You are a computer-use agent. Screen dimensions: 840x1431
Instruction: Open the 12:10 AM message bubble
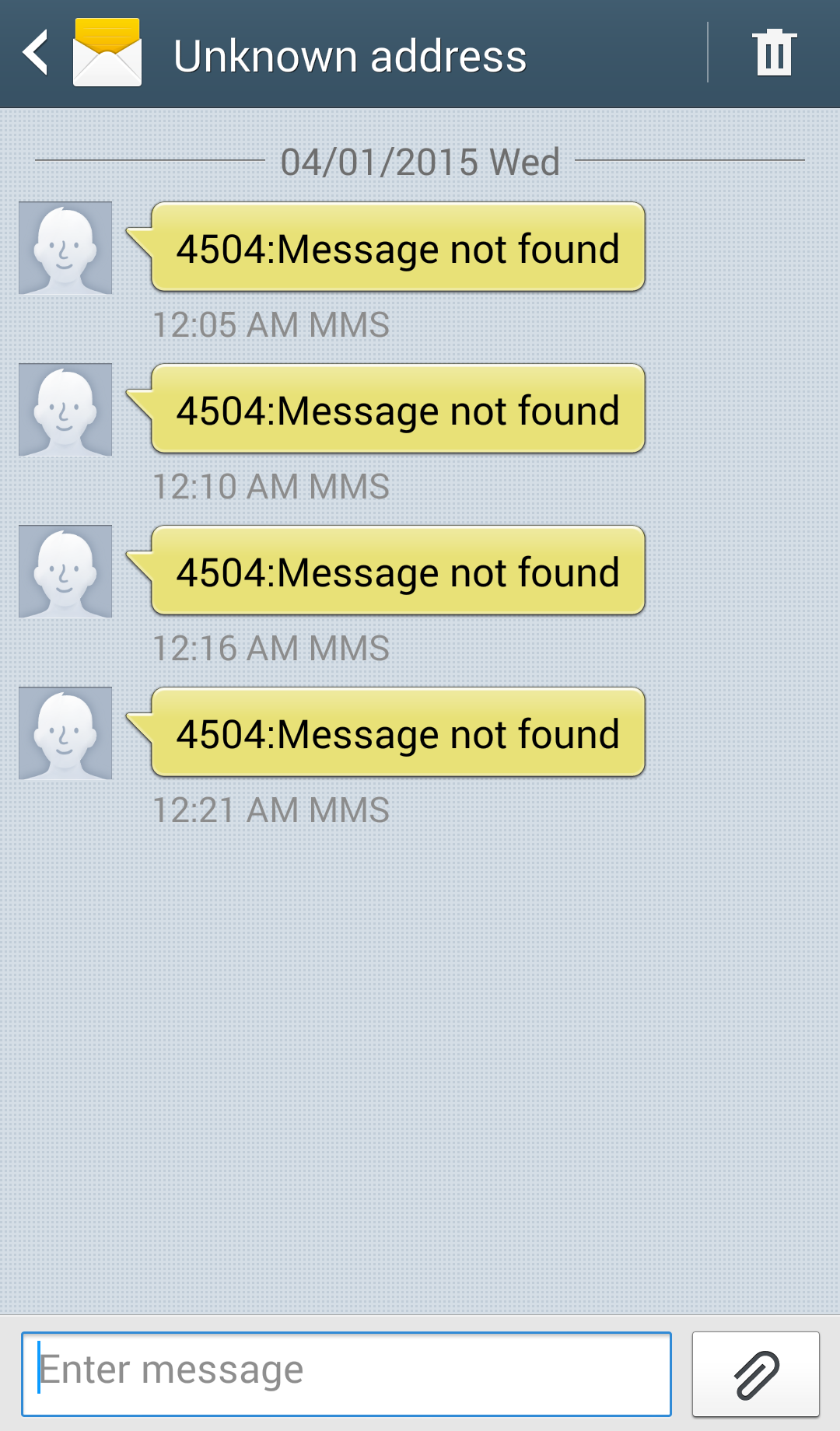click(x=397, y=409)
